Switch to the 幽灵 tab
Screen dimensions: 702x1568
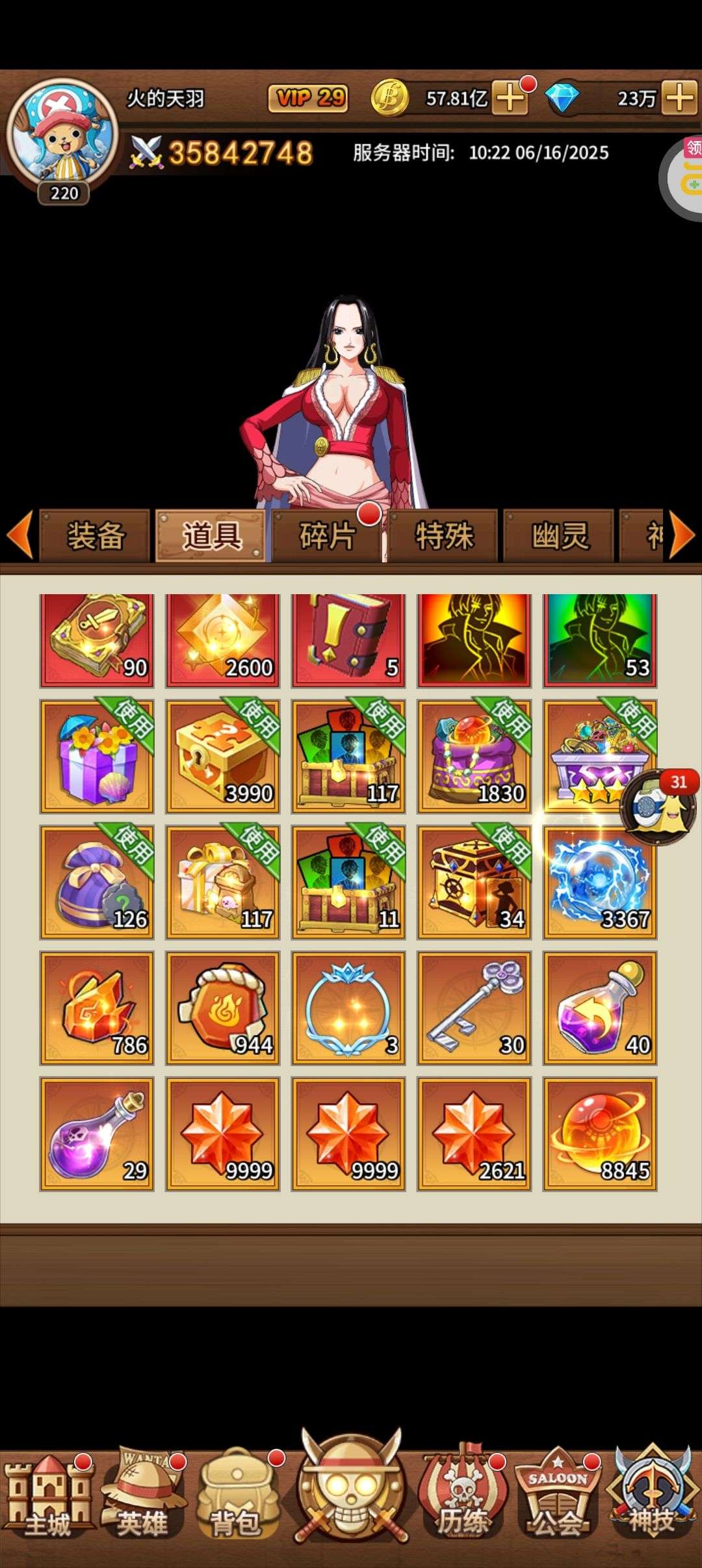(559, 536)
